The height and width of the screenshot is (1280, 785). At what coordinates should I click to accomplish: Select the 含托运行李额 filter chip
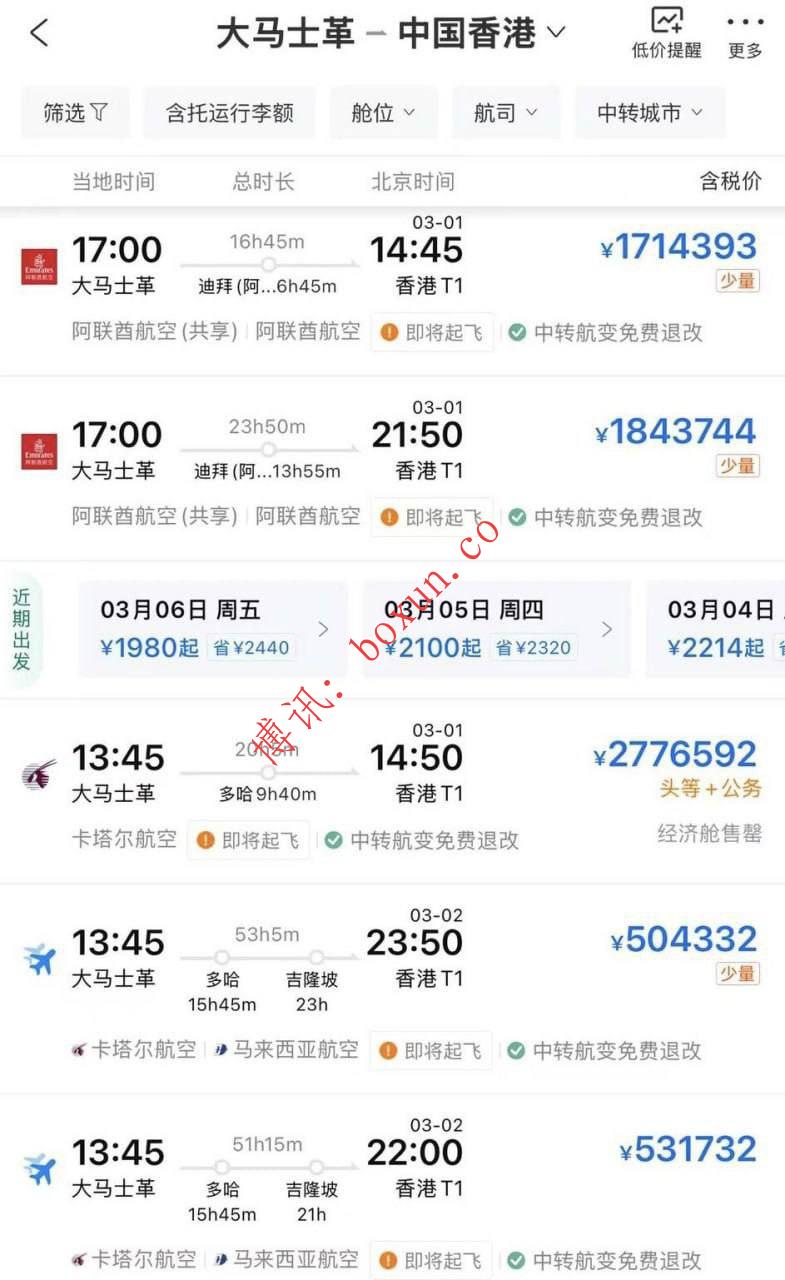tap(230, 113)
